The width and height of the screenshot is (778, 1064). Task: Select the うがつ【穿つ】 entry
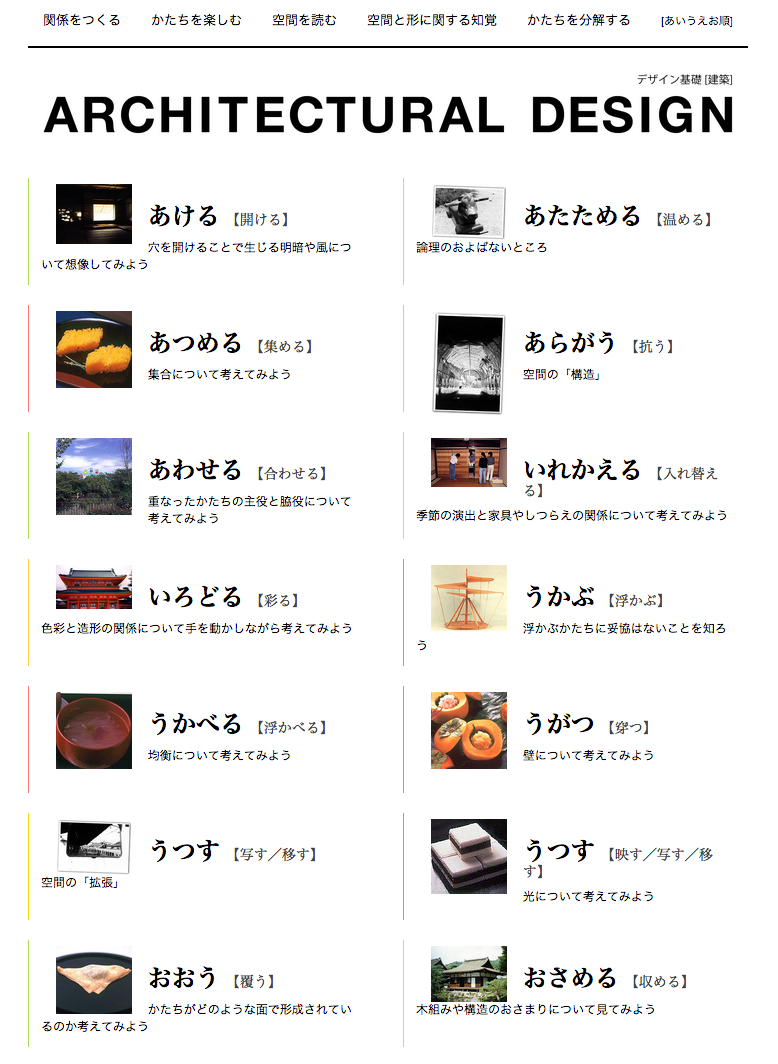559,724
